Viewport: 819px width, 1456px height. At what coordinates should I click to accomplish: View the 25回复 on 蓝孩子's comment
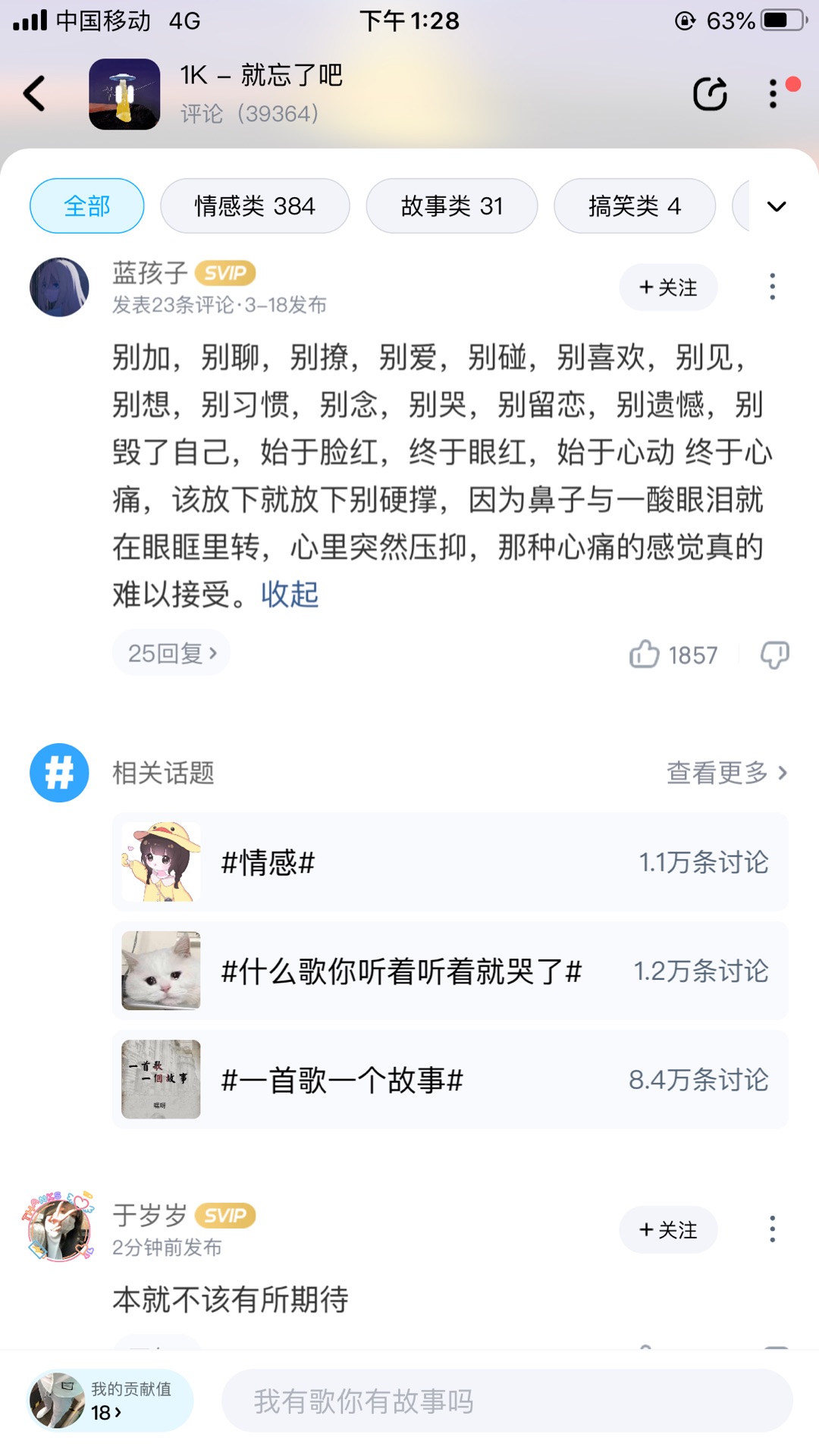pos(171,653)
